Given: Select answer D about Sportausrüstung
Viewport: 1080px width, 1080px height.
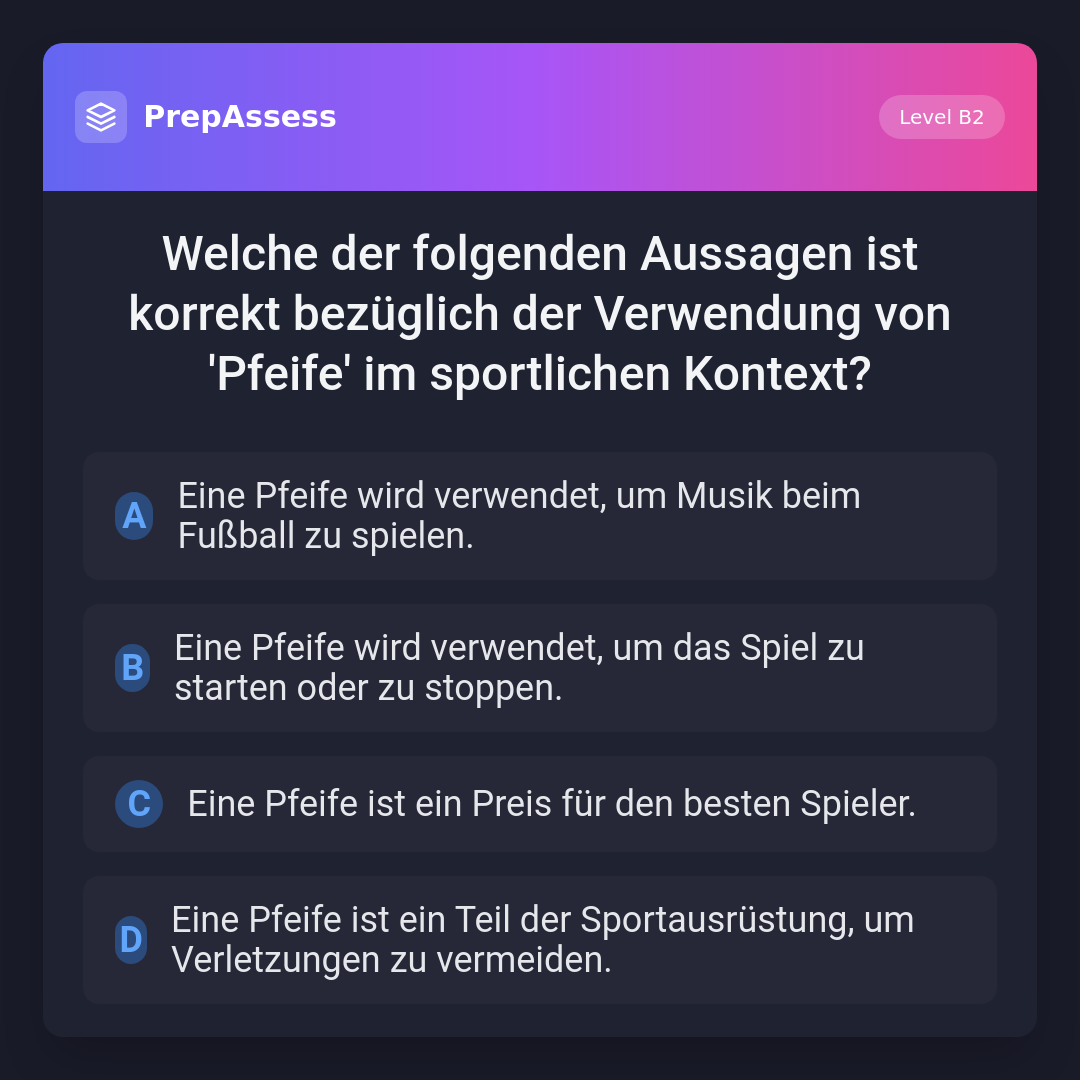Looking at the screenshot, I should [539, 940].
